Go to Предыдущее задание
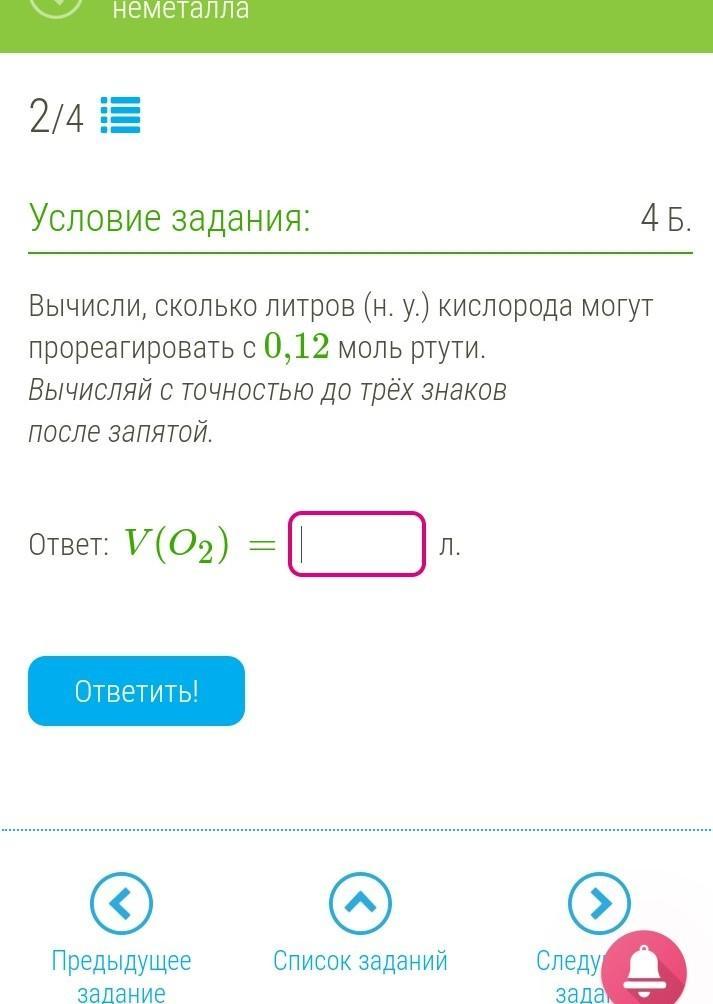 point(121,905)
